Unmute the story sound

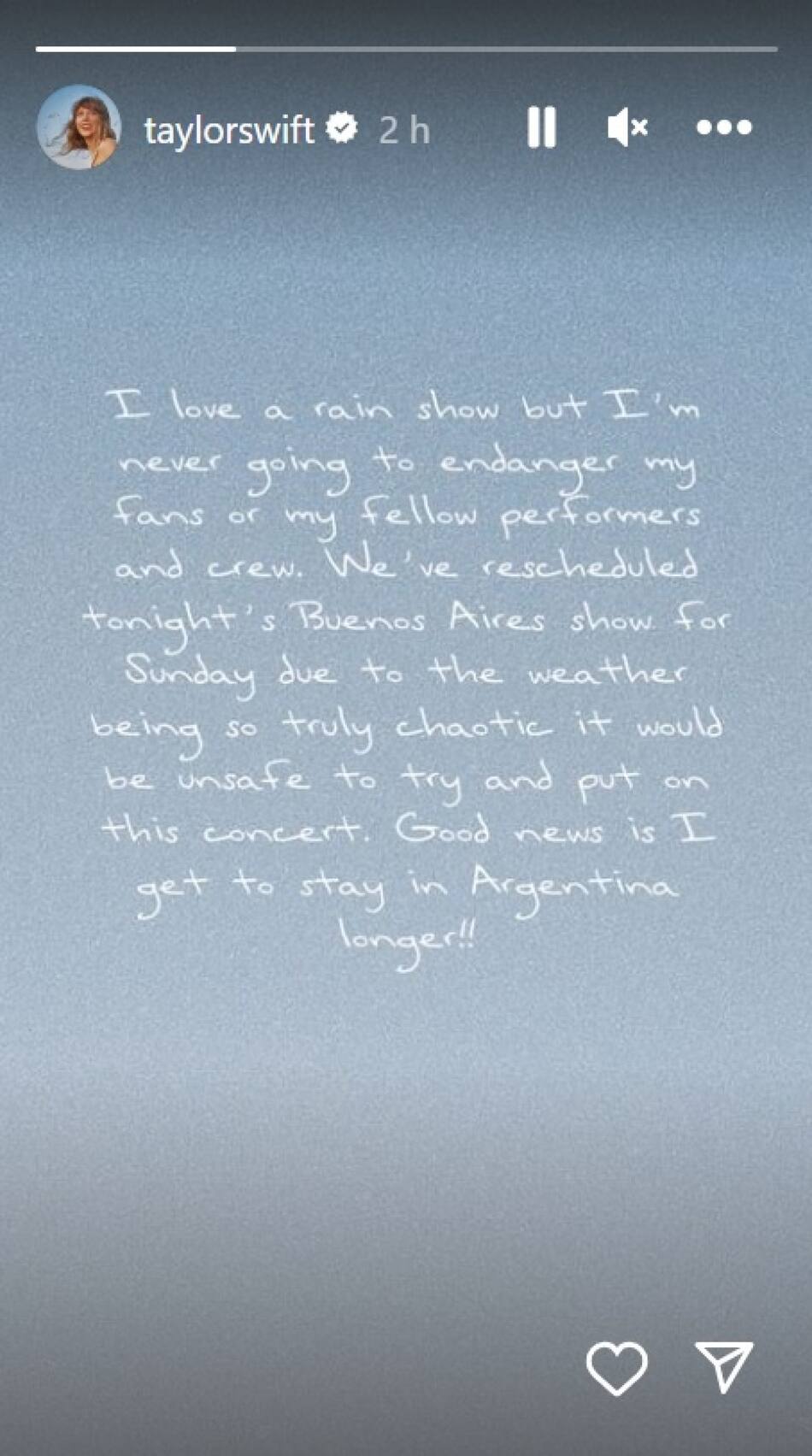point(627,127)
